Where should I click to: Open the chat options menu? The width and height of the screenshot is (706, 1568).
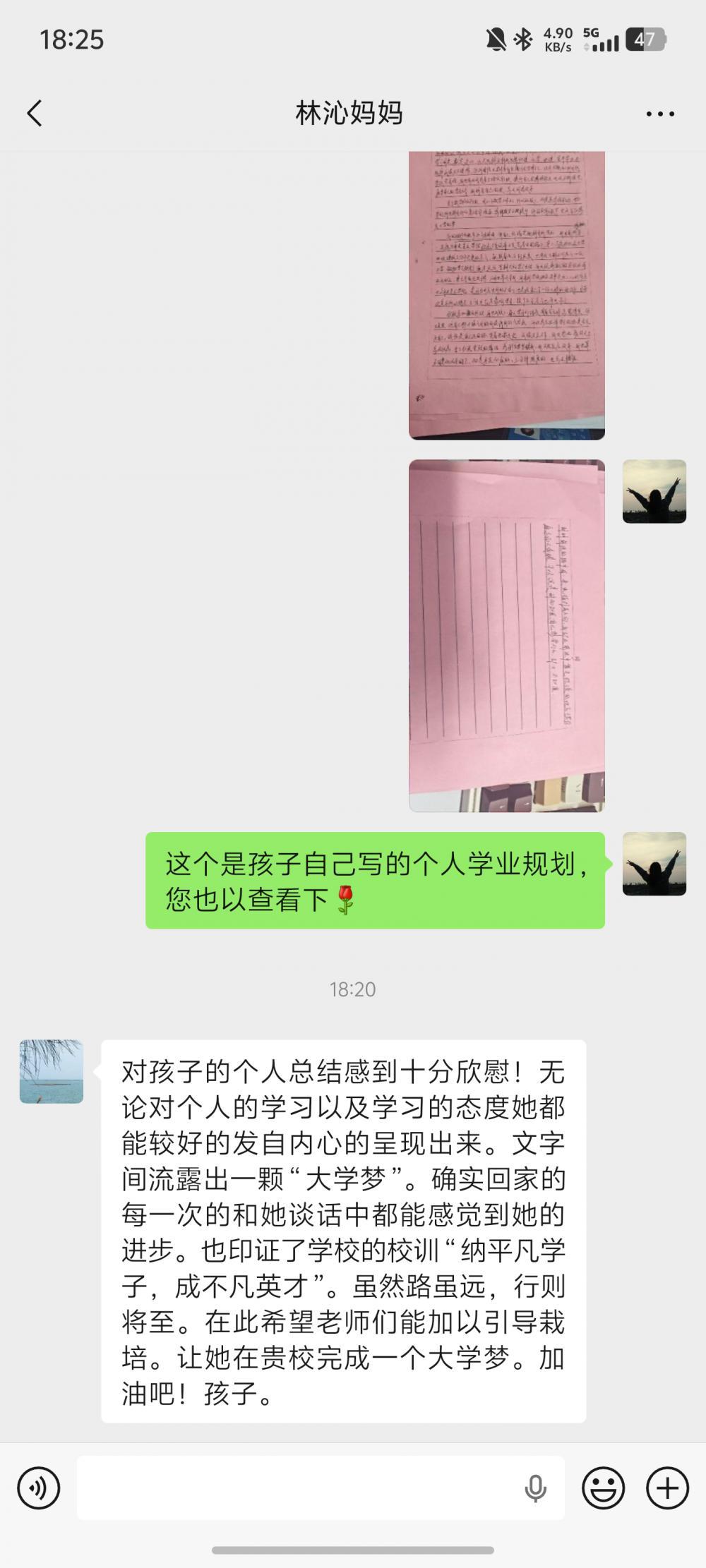(x=660, y=114)
